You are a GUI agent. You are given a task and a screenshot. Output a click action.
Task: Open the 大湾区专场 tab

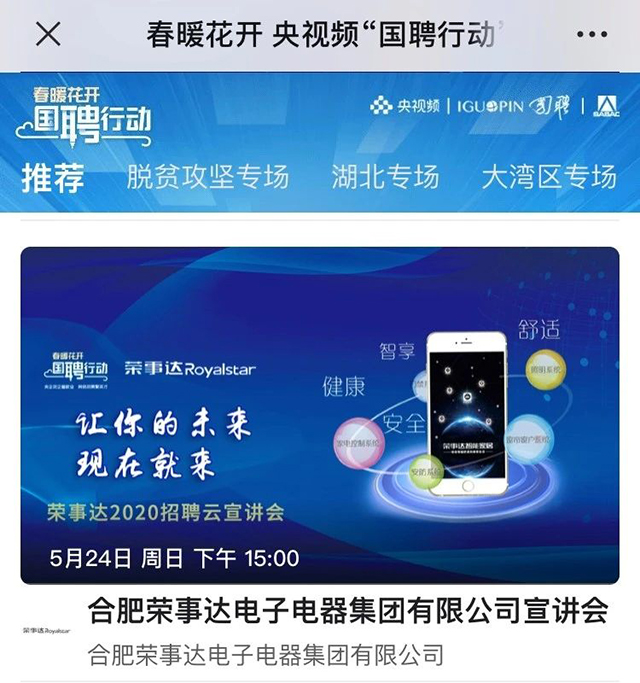pyautogui.click(x=549, y=178)
